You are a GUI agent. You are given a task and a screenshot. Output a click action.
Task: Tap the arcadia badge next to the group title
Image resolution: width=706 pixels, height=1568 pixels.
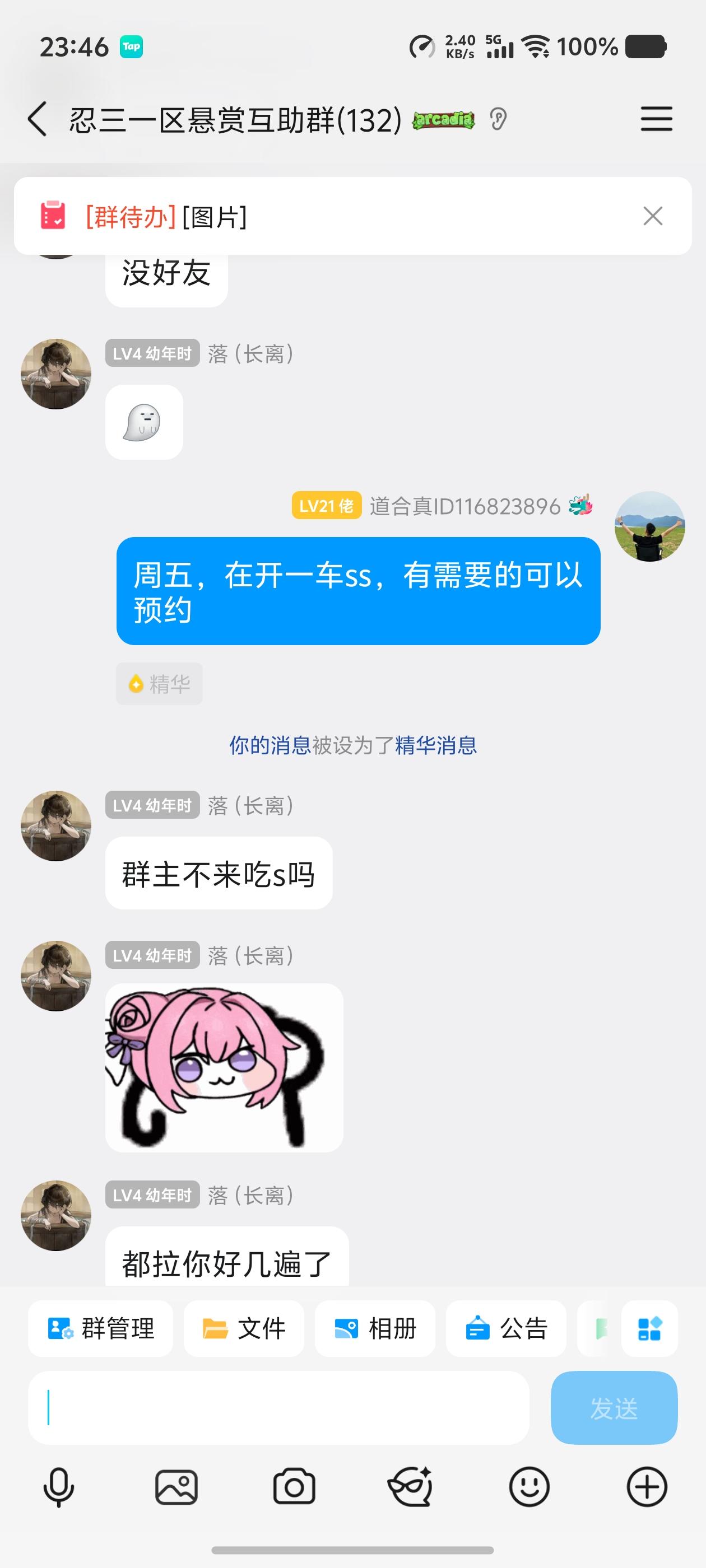(x=443, y=119)
